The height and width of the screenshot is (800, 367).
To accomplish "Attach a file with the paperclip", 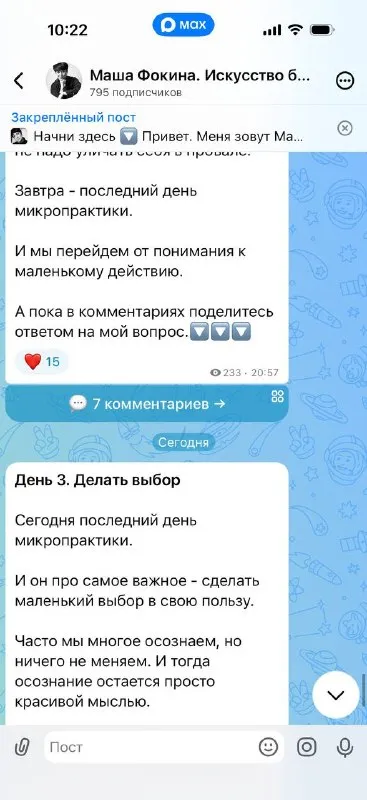I will (x=22, y=747).
